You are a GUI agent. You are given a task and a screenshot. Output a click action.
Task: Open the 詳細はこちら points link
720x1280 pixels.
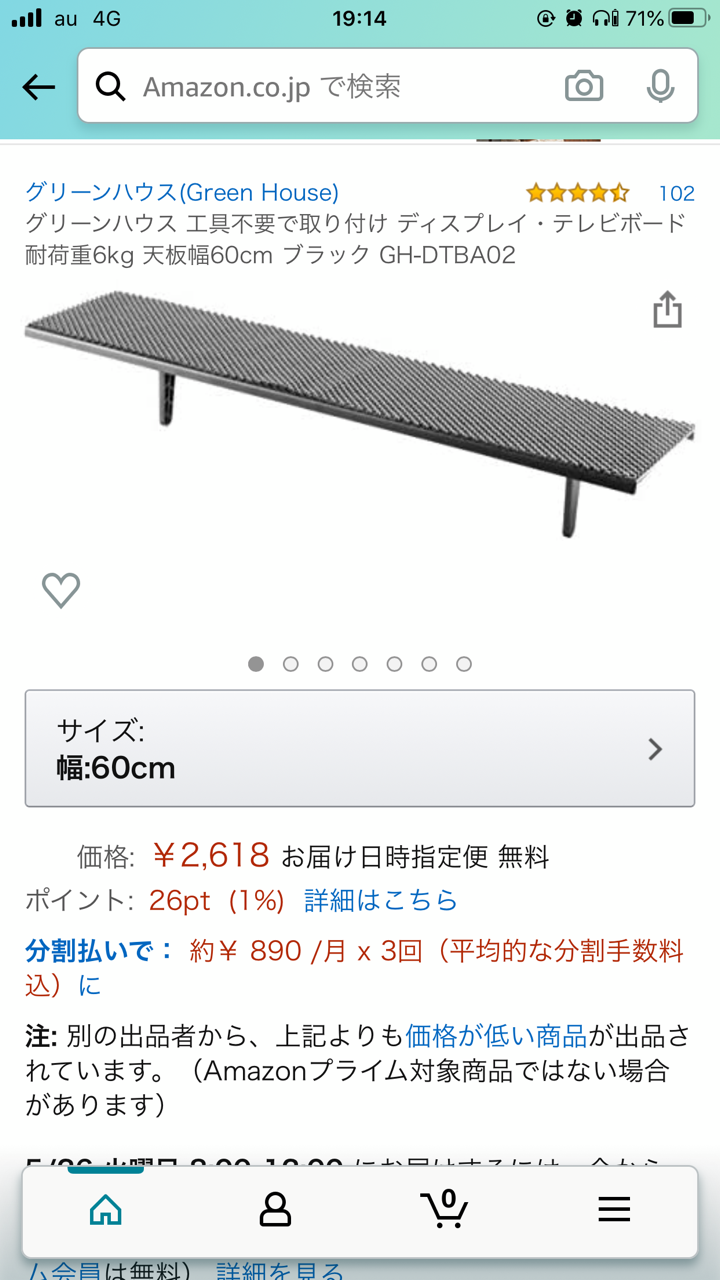381,900
